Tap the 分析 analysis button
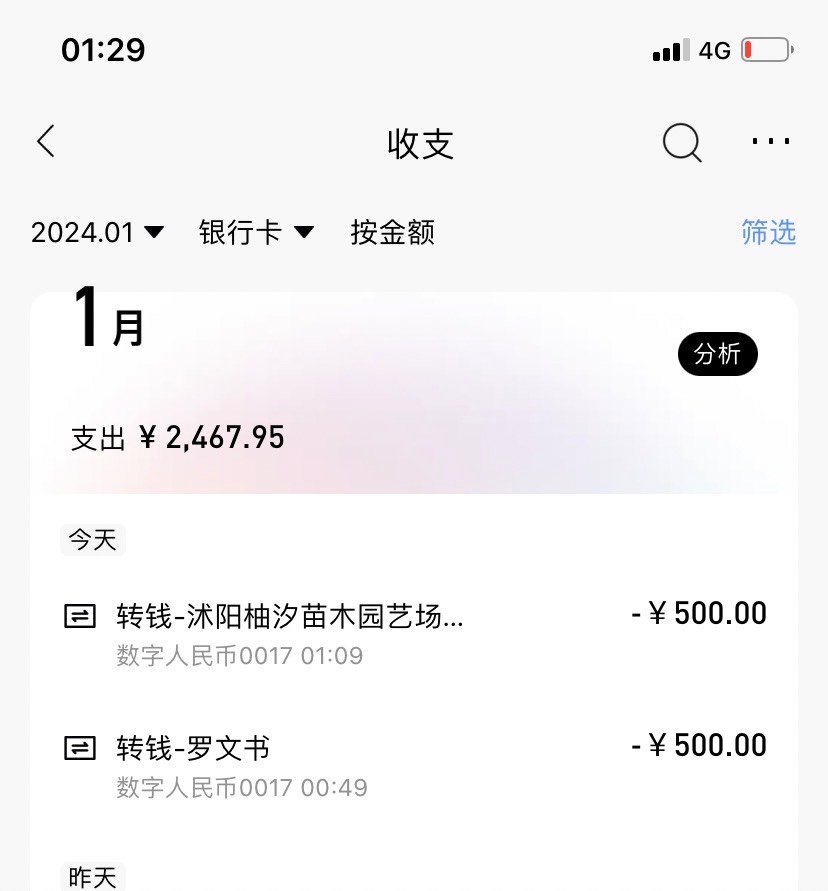 click(x=717, y=354)
